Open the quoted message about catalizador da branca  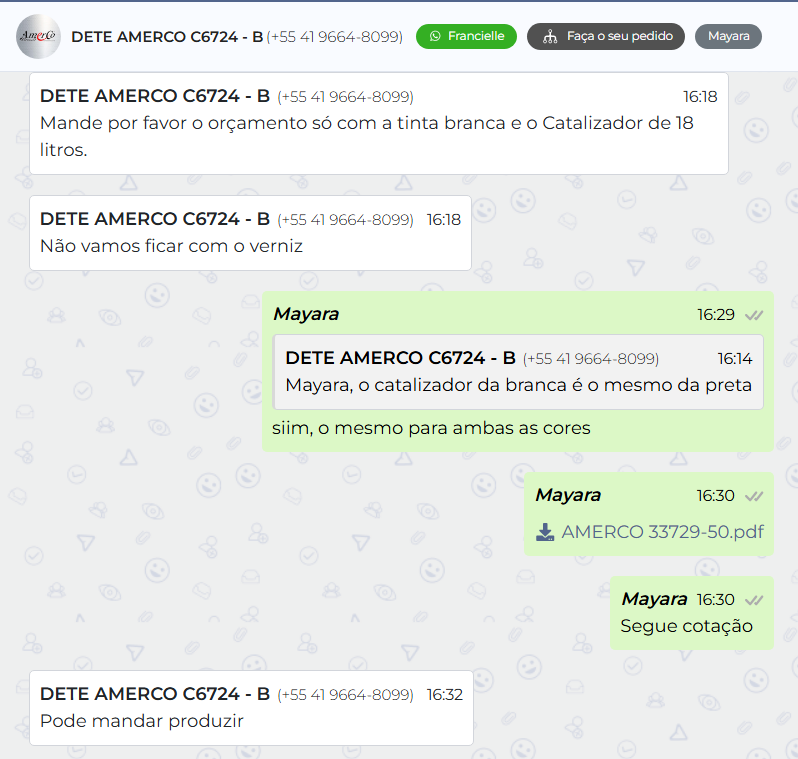click(x=518, y=372)
